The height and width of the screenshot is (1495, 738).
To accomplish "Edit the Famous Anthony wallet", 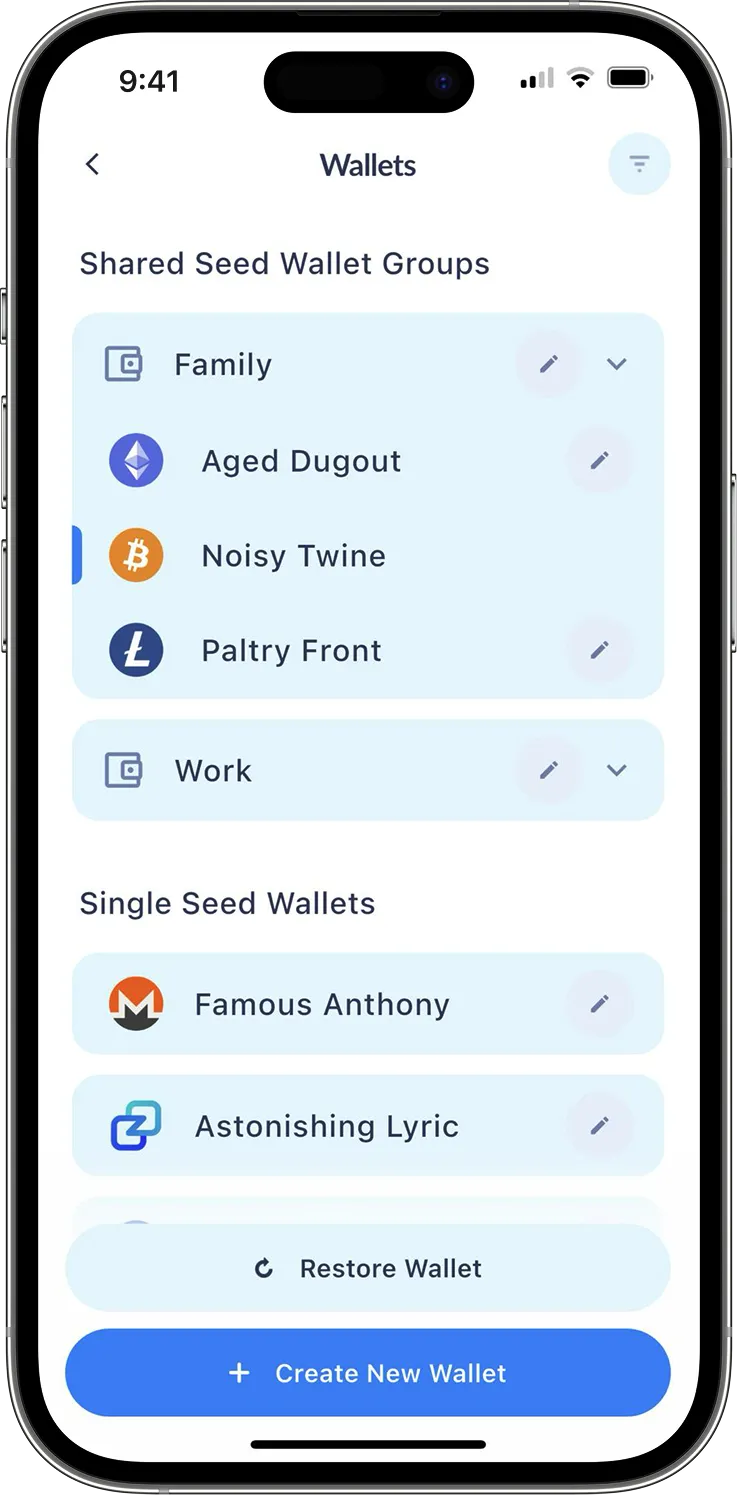I will pos(599,1004).
